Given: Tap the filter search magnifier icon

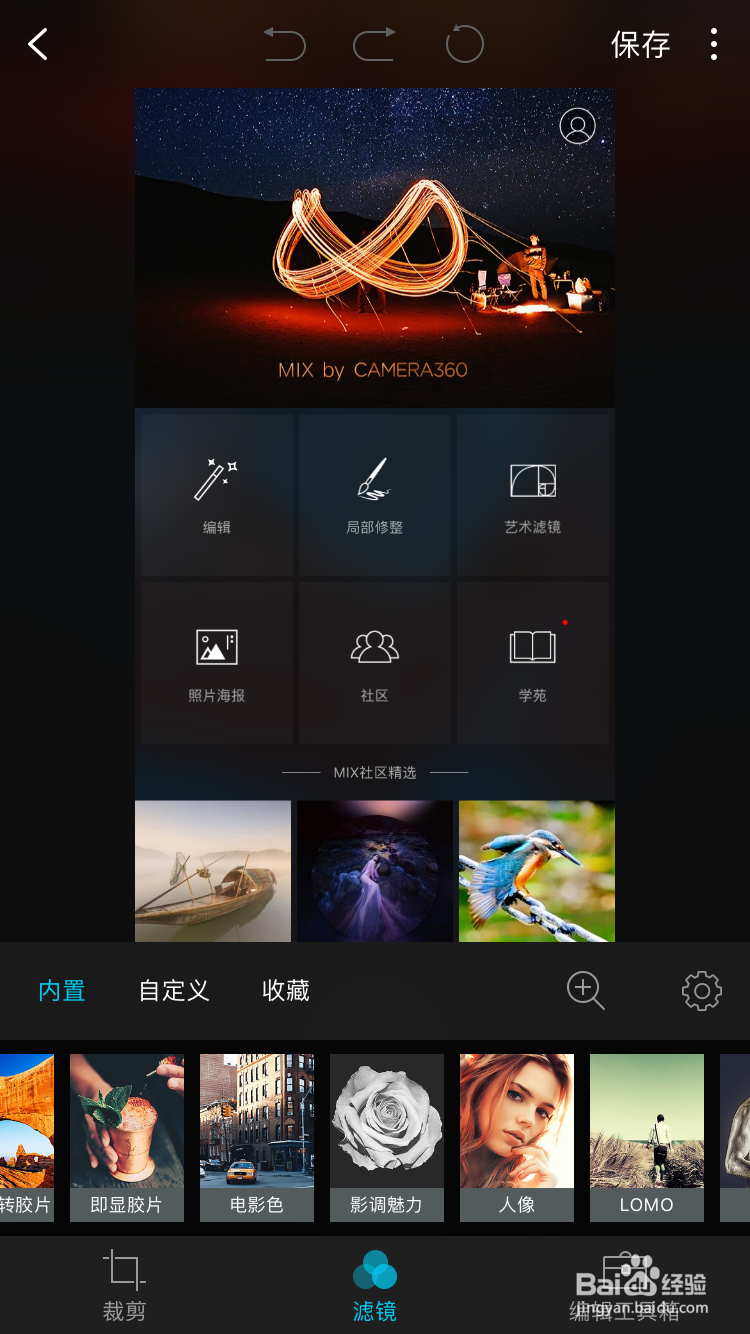Looking at the screenshot, I should (x=586, y=990).
